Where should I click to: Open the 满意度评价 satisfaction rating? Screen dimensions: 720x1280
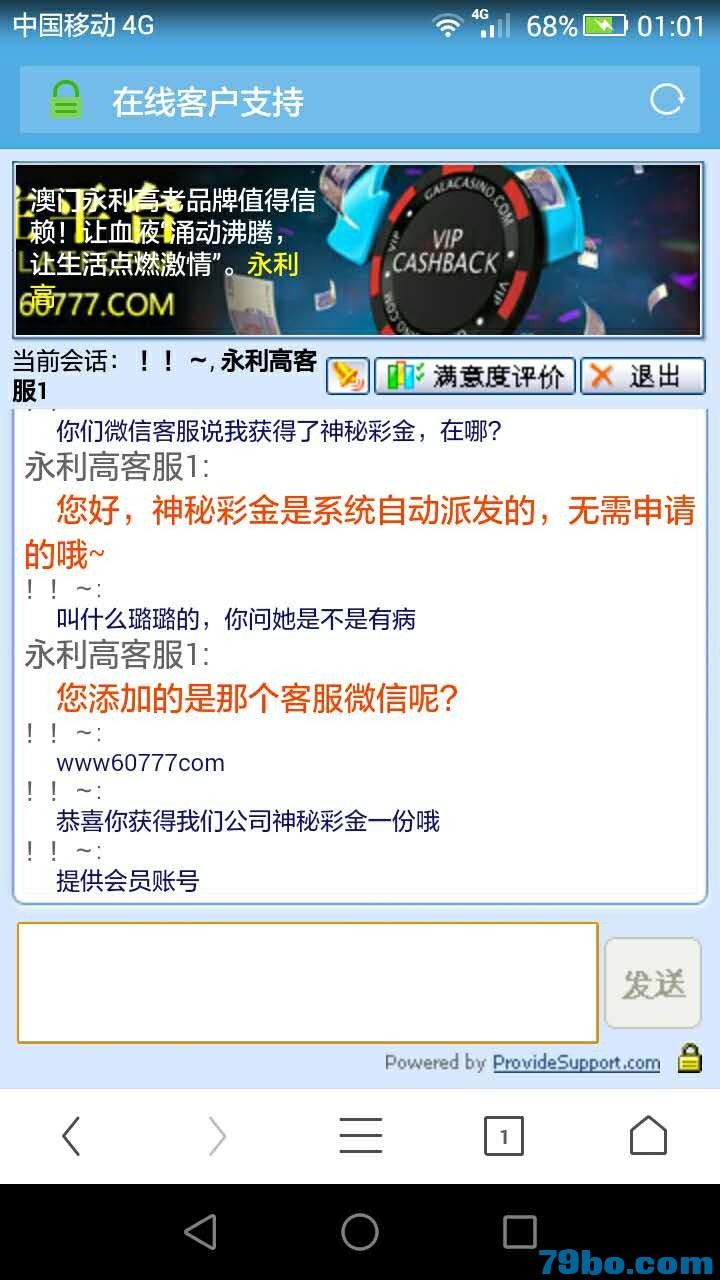click(x=475, y=377)
